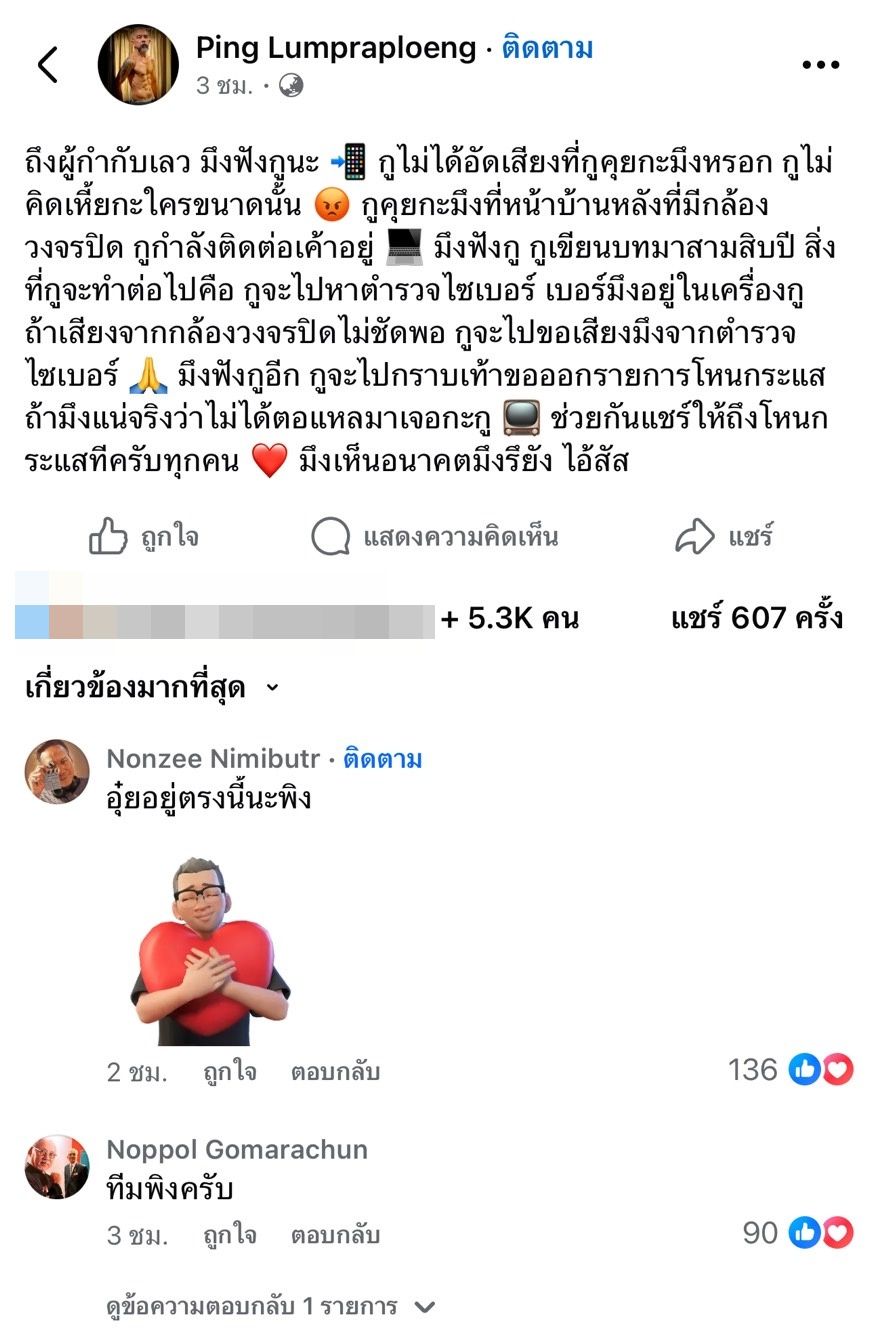870x1342 pixels.
Task: Tap แสดงความคิดเห็น to comment on post
Action: pyautogui.click(x=434, y=537)
